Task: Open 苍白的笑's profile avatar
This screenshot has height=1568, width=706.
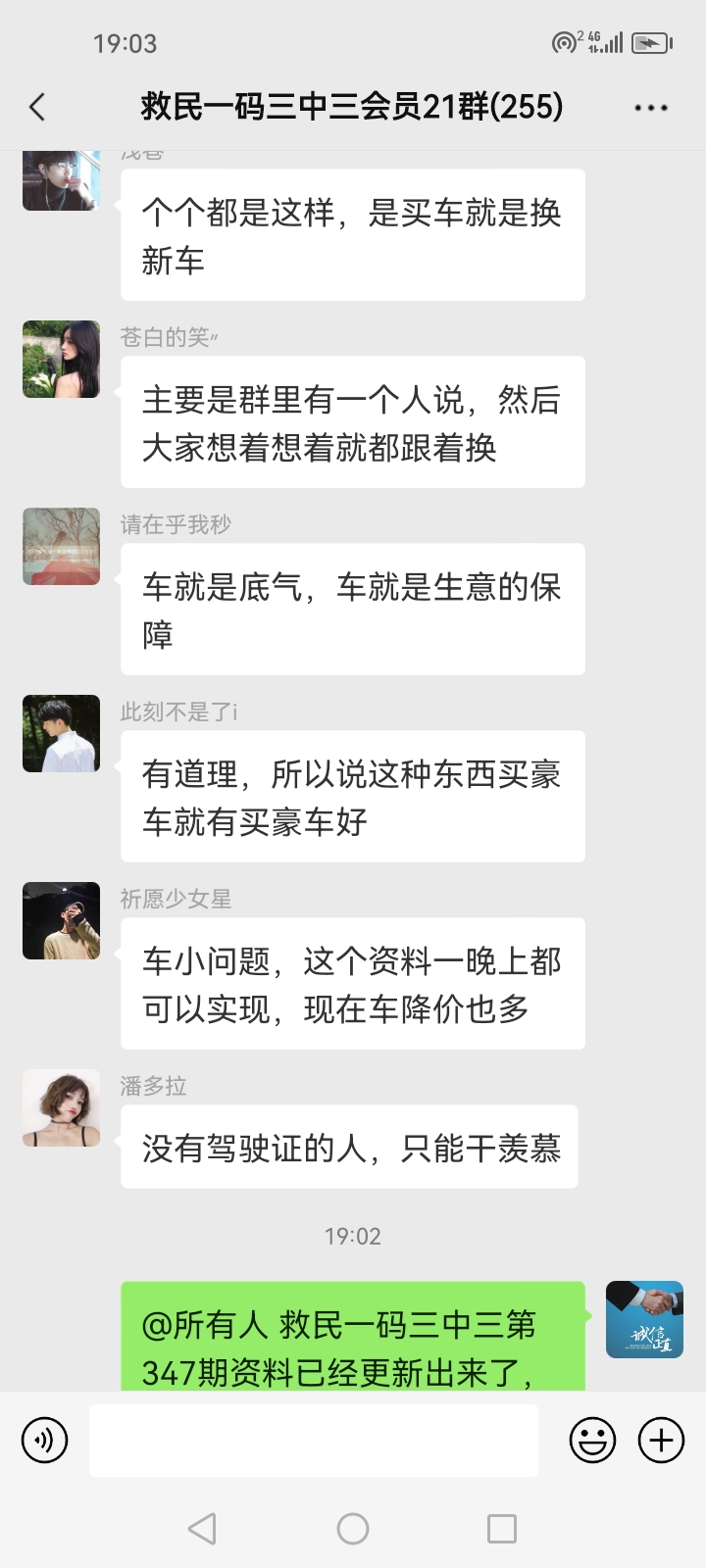Action: click(x=62, y=360)
